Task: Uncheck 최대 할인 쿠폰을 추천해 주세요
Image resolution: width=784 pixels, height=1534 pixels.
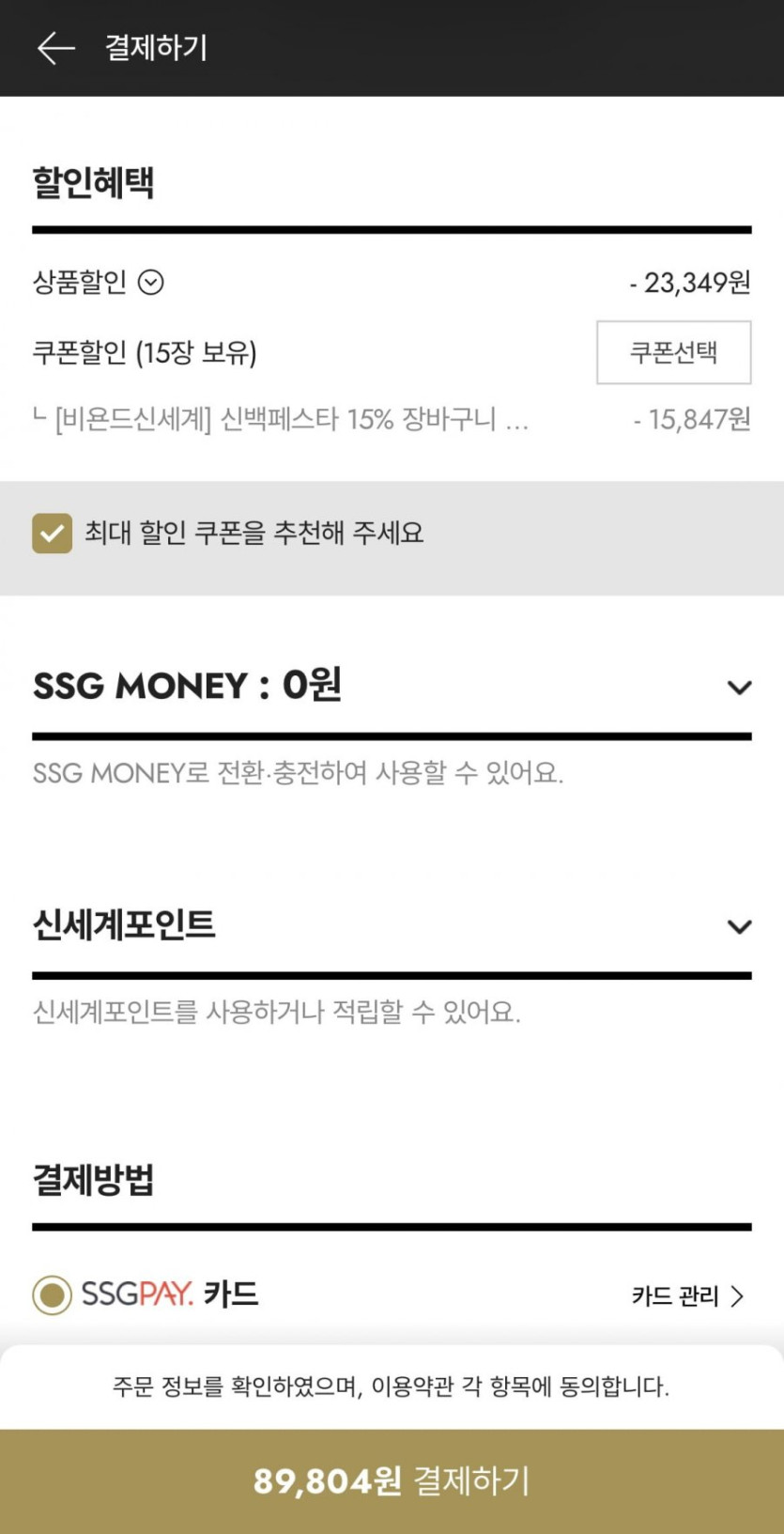Action: (x=53, y=534)
